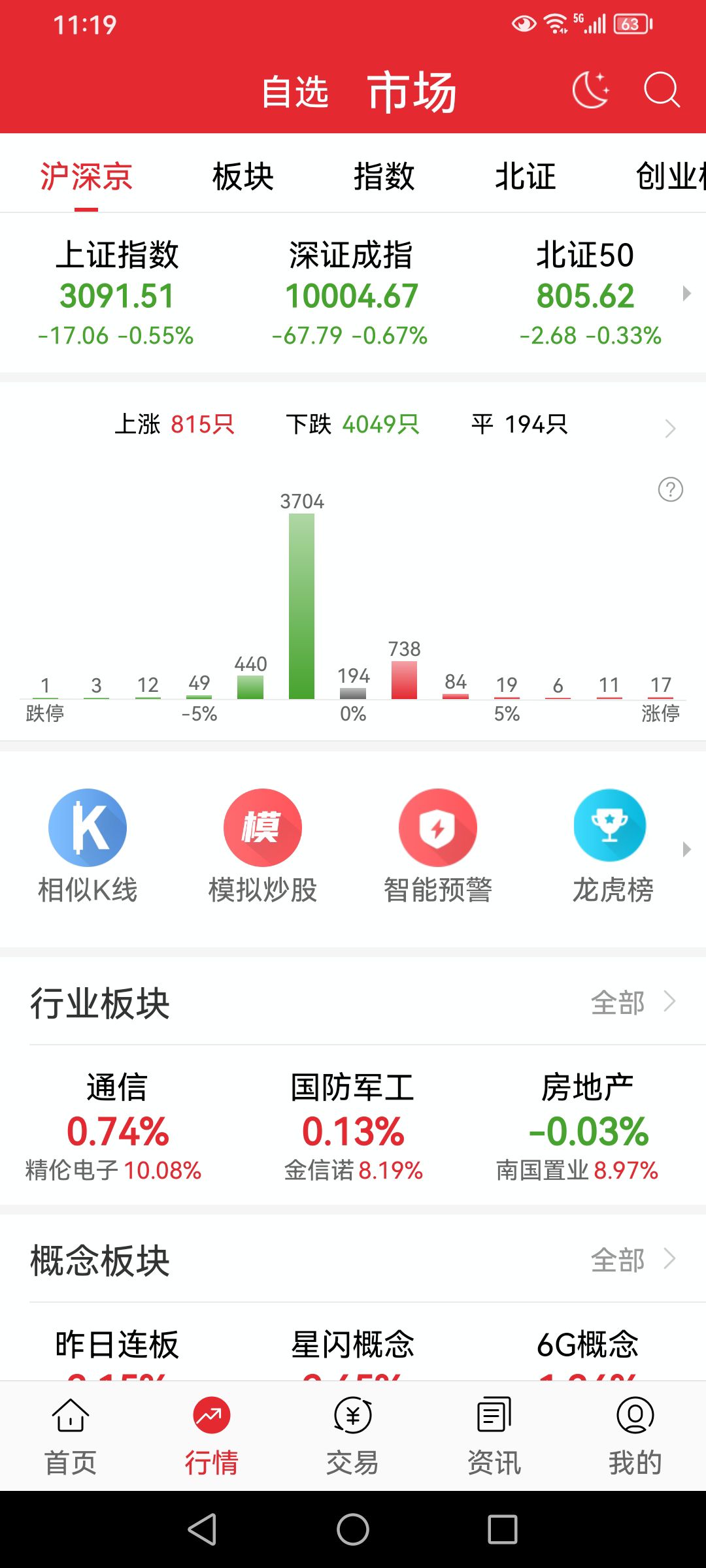Viewport: 706px width, 1568px height.
Task: Select the 板块 tab
Action: 243,176
